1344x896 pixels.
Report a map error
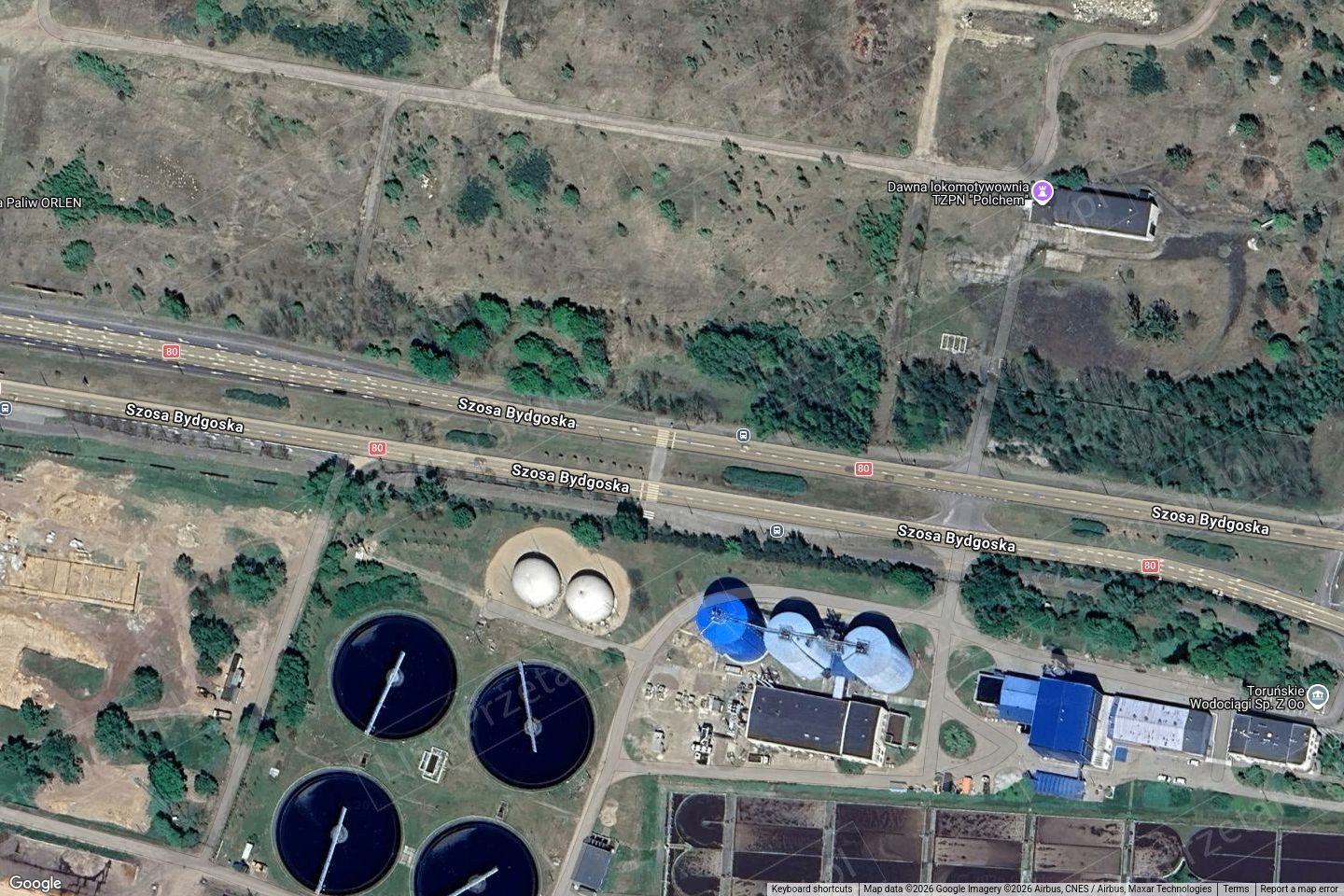coord(1298,889)
